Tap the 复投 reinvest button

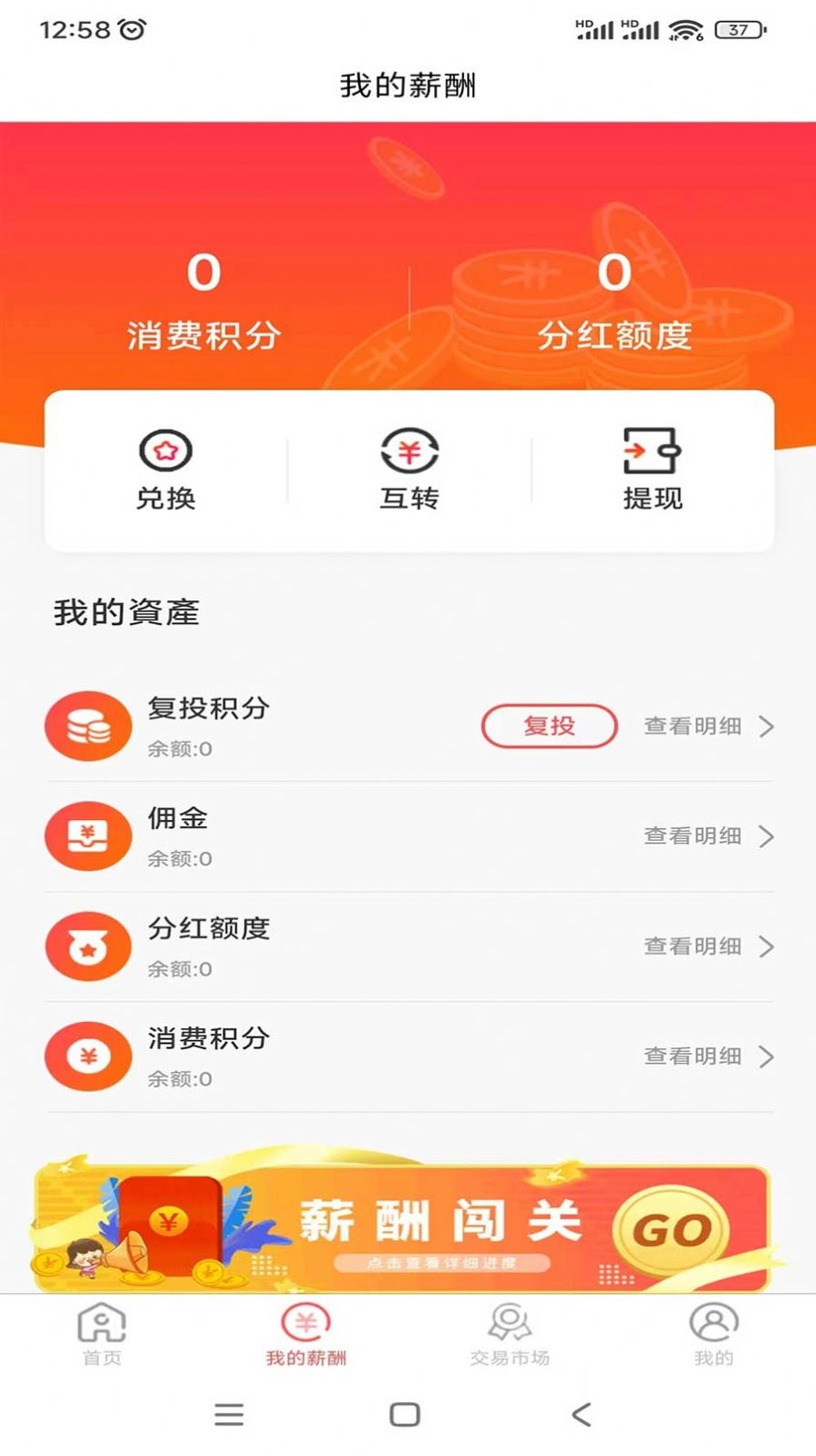pos(548,725)
